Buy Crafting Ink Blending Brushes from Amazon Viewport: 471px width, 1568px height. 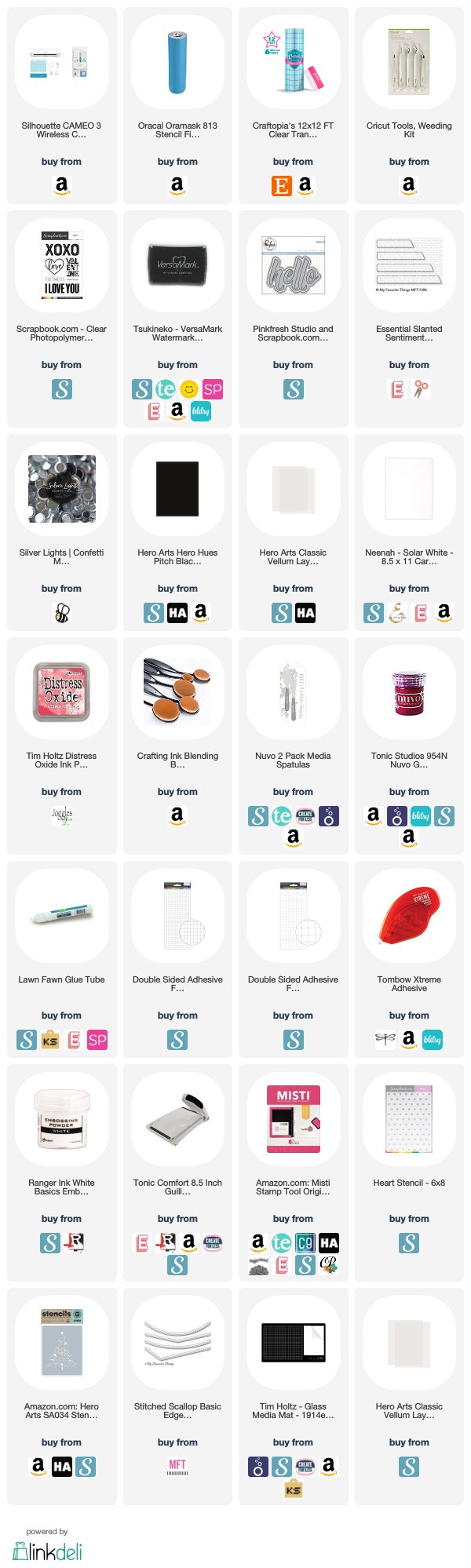coord(177,816)
